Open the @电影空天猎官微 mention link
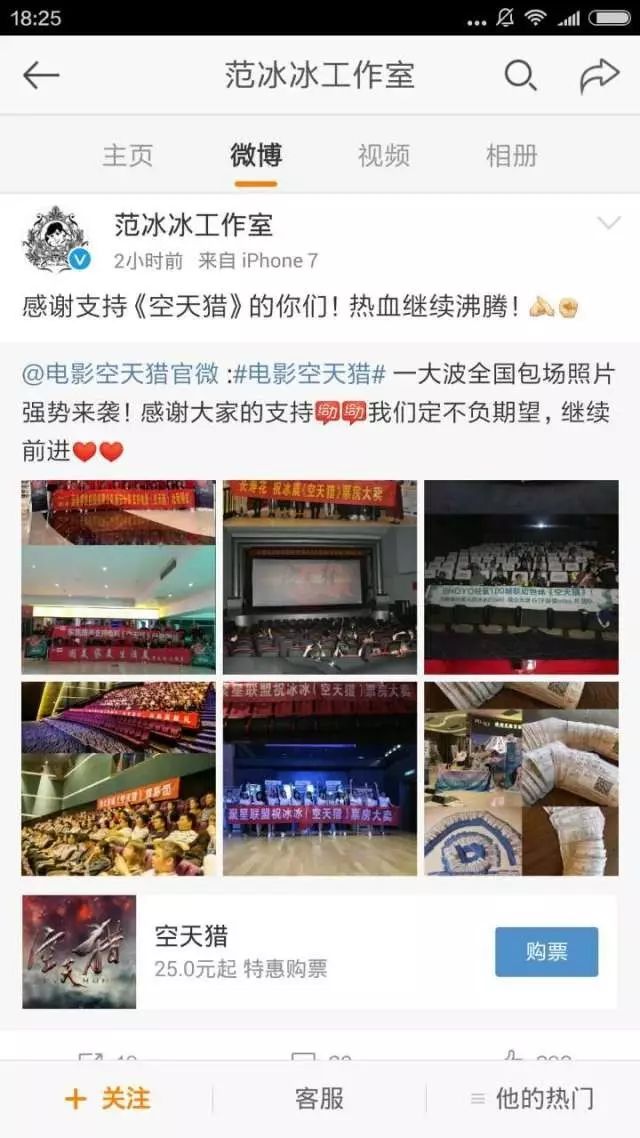This screenshot has height=1138, width=640. [x=120, y=375]
